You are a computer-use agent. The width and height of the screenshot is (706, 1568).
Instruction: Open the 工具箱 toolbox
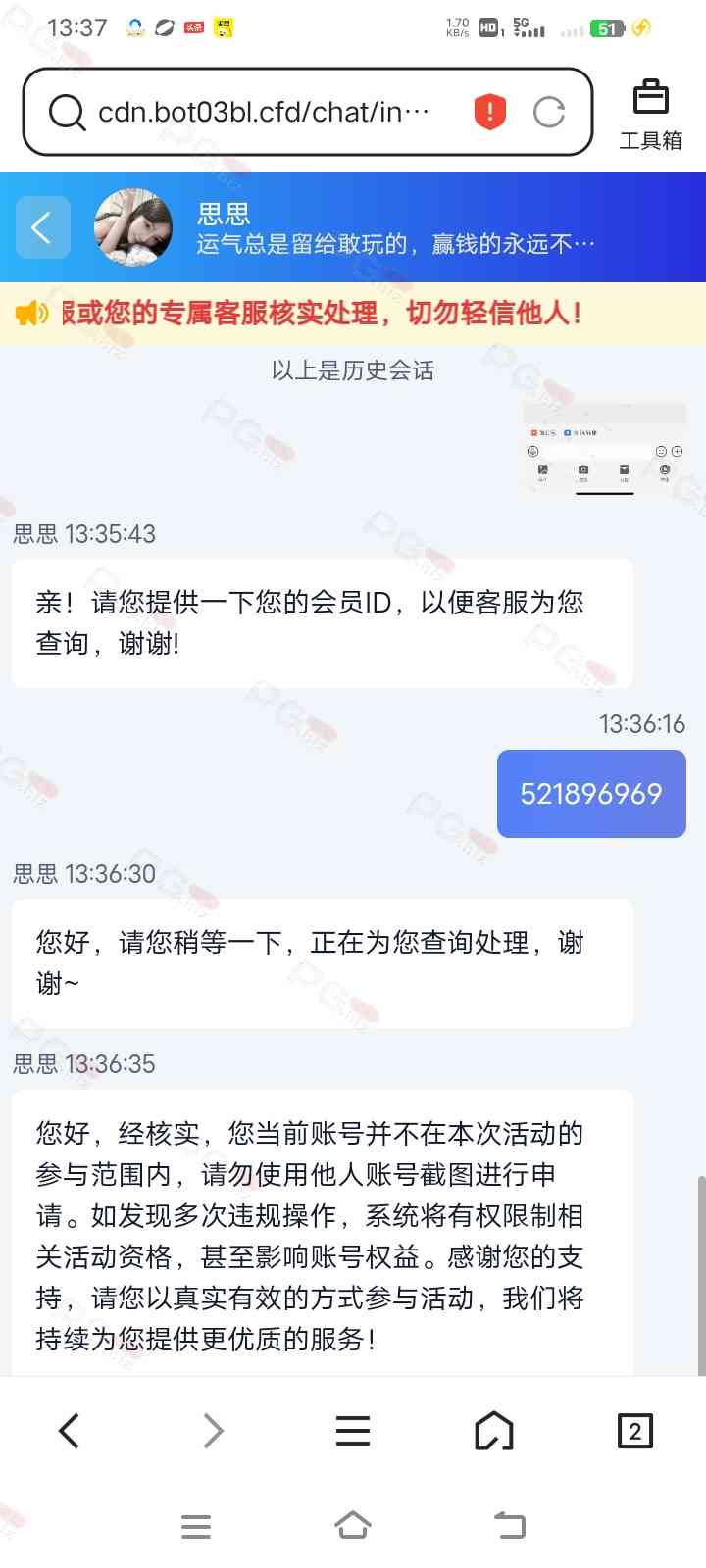[650, 115]
